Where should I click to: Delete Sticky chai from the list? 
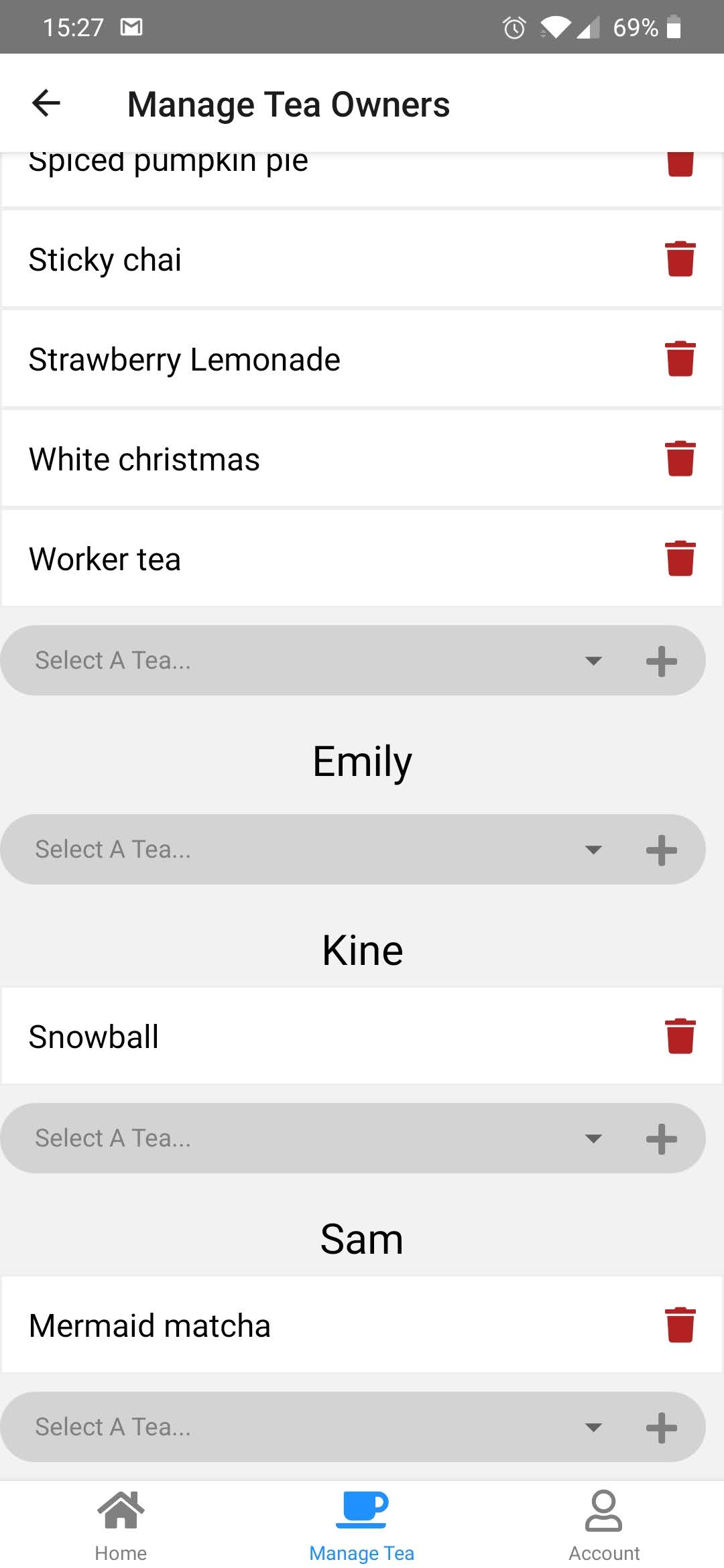coord(680,259)
